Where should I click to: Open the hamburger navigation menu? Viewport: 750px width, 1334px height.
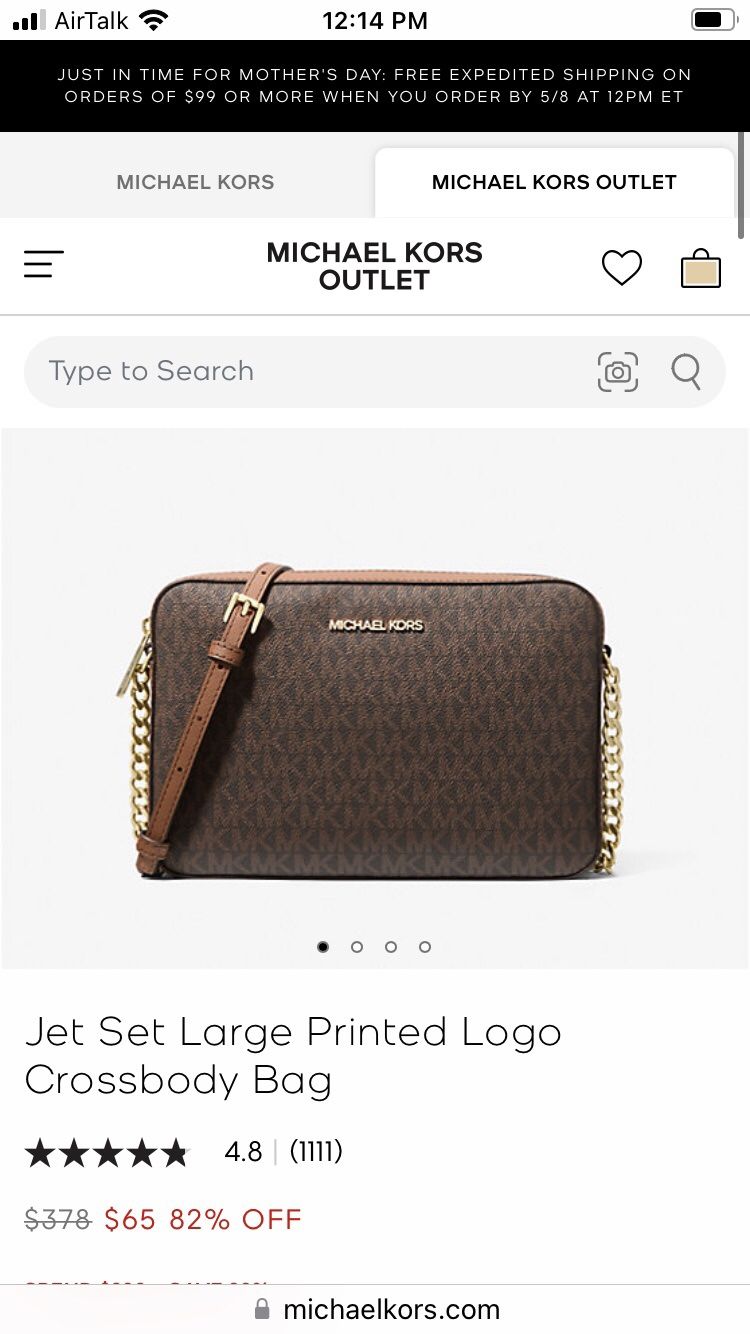(x=44, y=265)
